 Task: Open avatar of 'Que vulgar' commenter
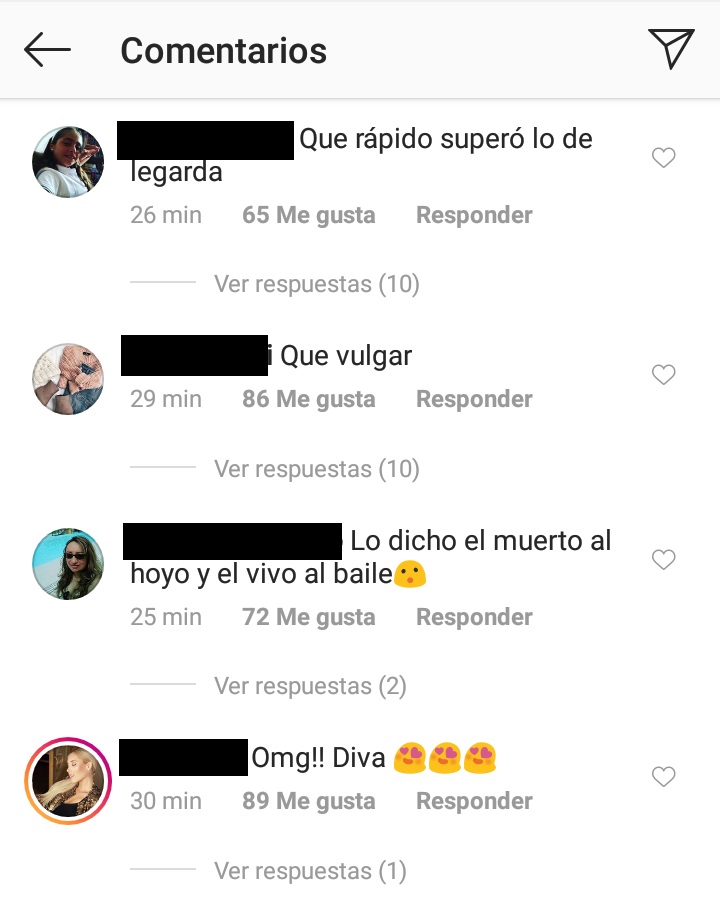pos(68,379)
